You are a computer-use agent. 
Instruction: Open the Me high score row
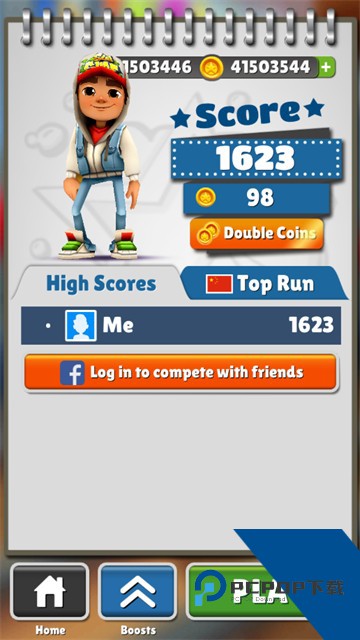[x=181, y=325]
